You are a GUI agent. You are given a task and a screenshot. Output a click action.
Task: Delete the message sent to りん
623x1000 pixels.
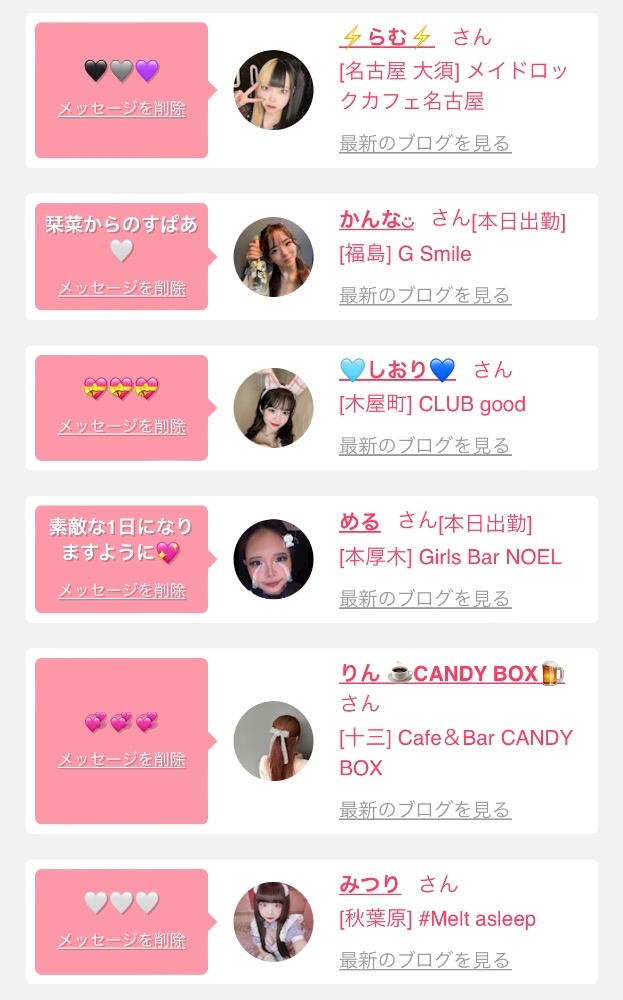click(122, 760)
